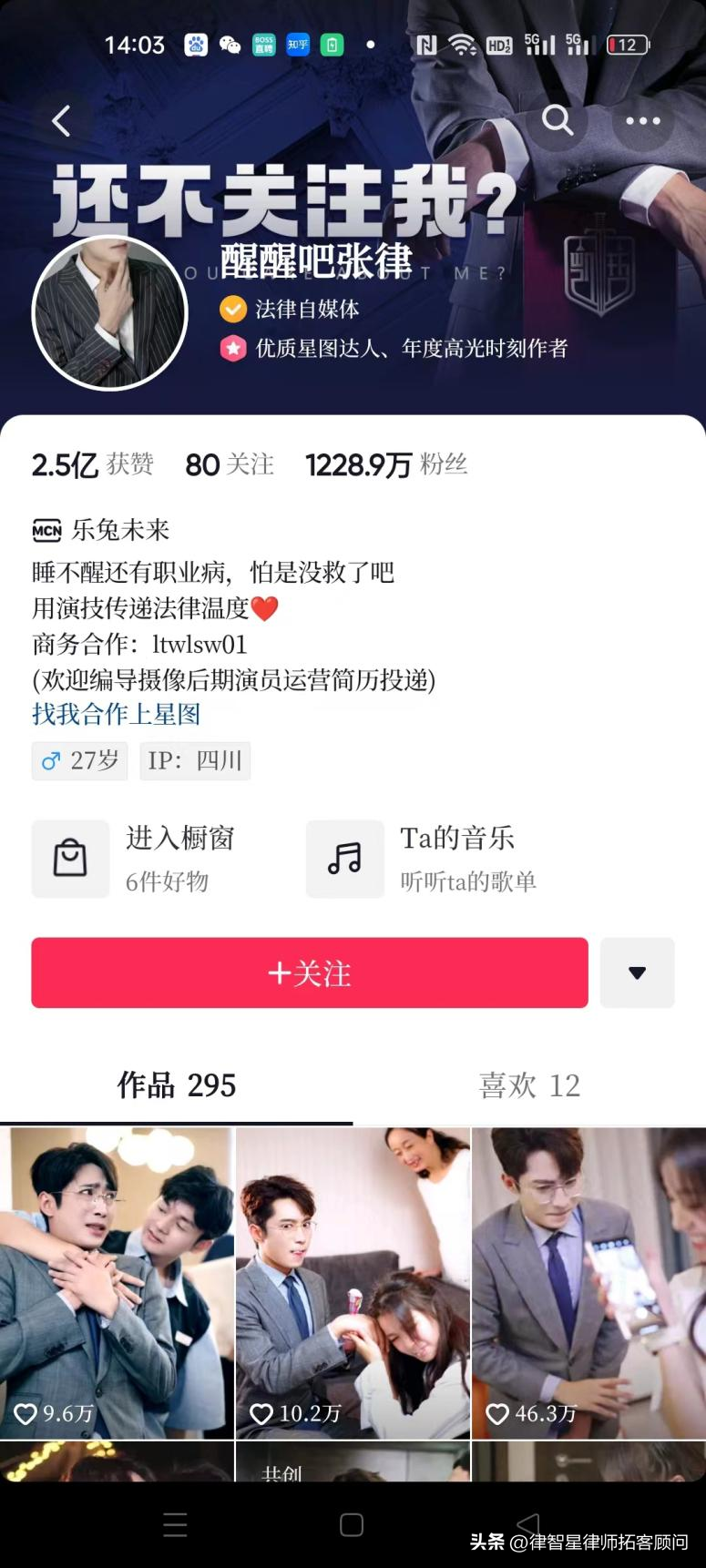Open the 80 关注 following list
This screenshot has width=706, height=1568.
click(230, 464)
